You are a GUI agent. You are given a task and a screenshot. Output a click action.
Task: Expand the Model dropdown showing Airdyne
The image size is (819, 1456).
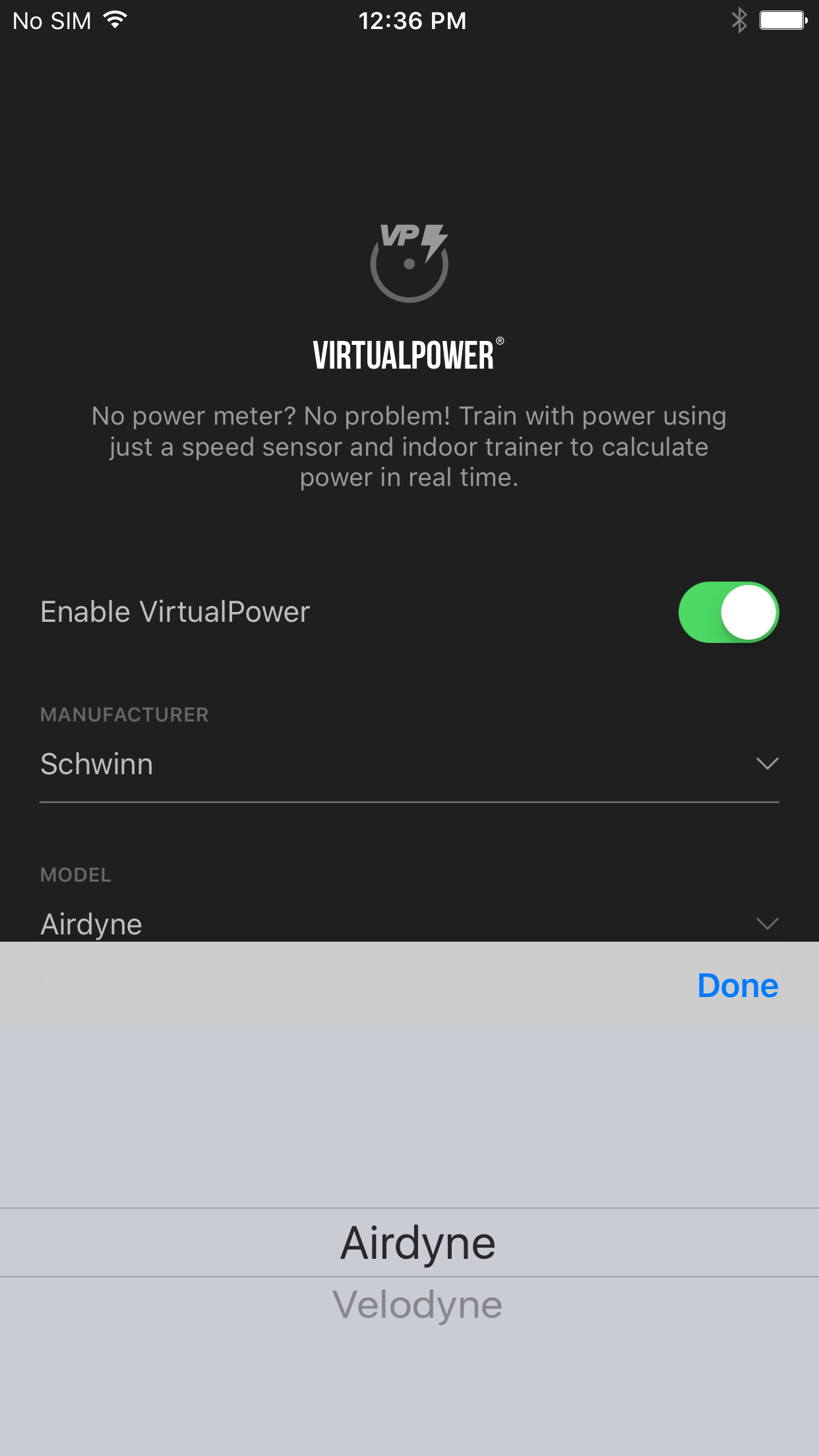(409, 923)
